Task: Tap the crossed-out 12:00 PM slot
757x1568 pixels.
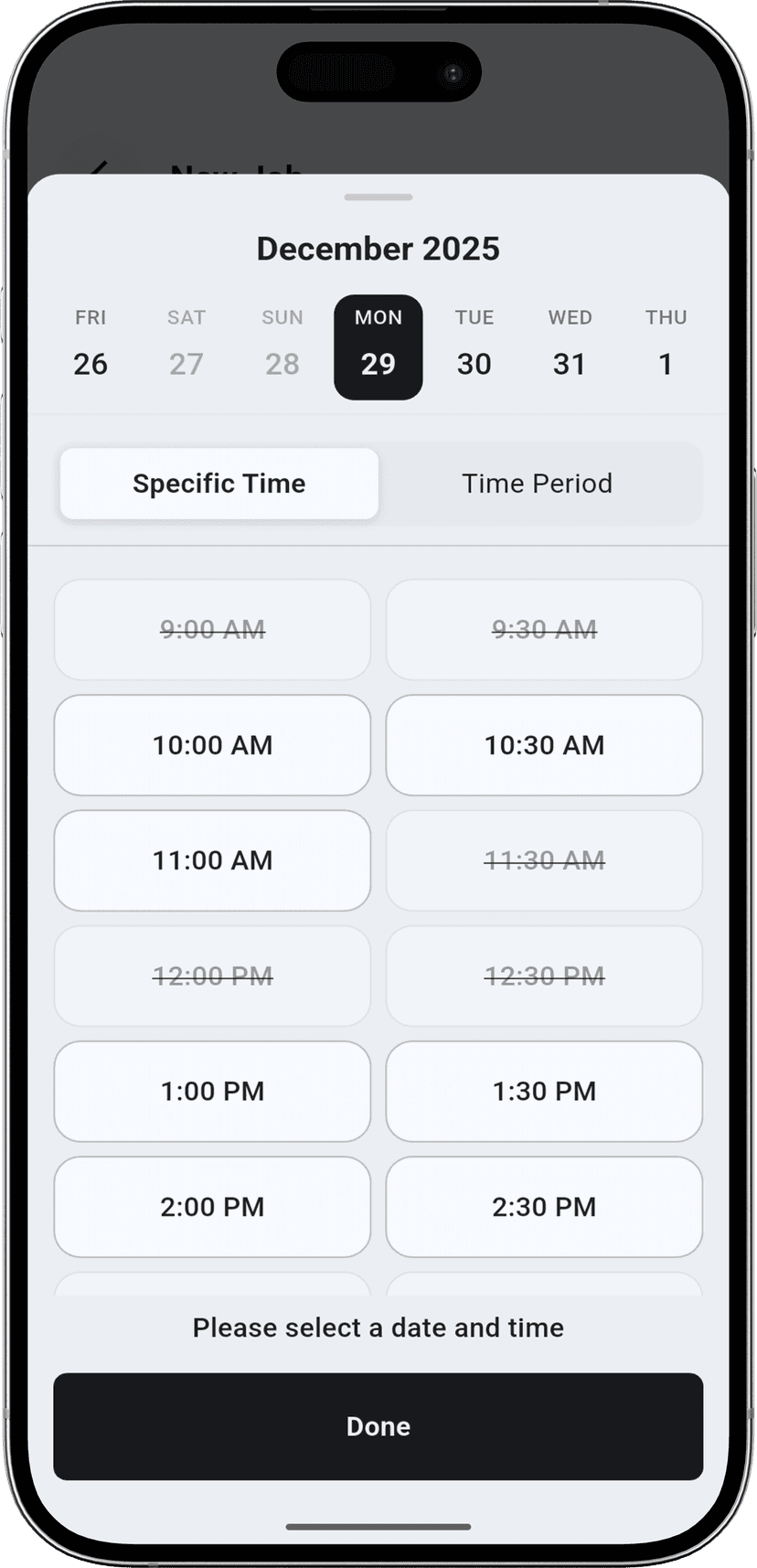Action: click(x=212, y=976)
